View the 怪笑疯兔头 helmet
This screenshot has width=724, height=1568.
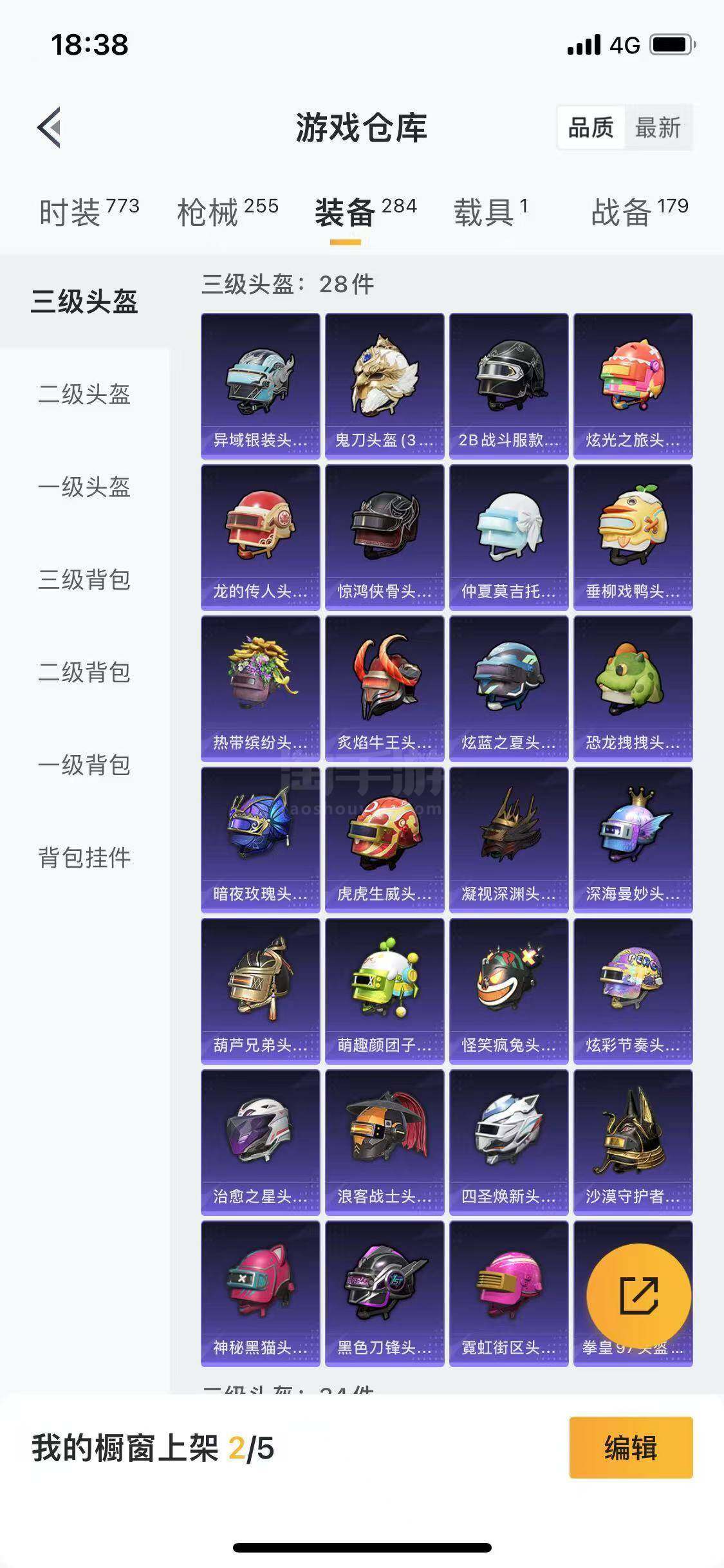point(509,991)
